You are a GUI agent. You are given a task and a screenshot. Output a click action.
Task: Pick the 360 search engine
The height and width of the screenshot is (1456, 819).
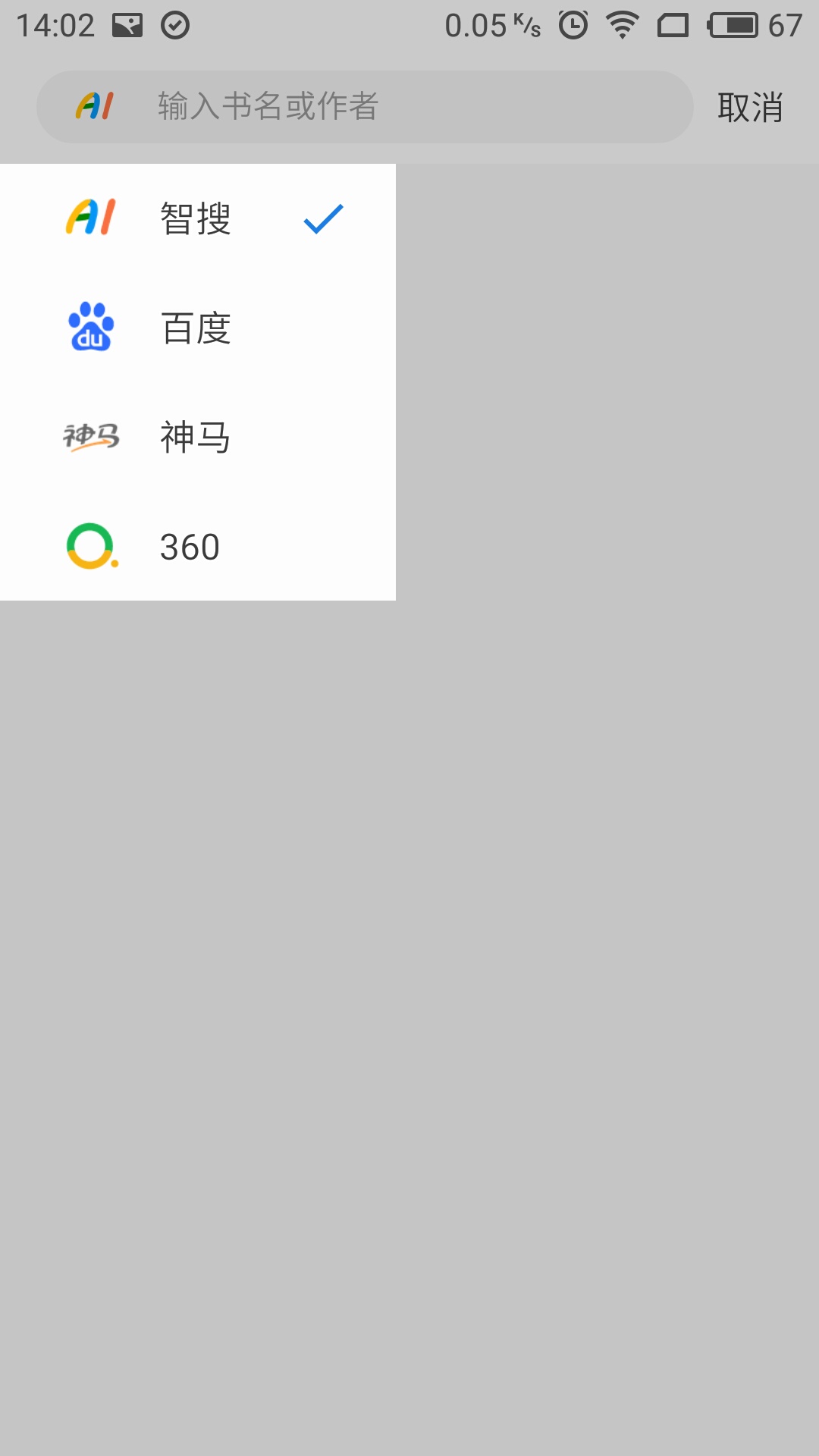tap(198, 546)
